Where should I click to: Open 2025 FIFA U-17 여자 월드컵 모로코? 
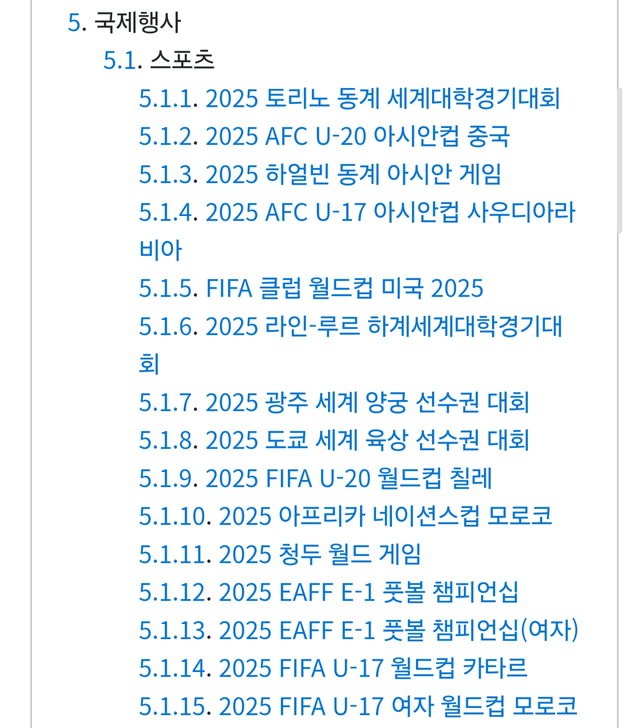(358, 707)
